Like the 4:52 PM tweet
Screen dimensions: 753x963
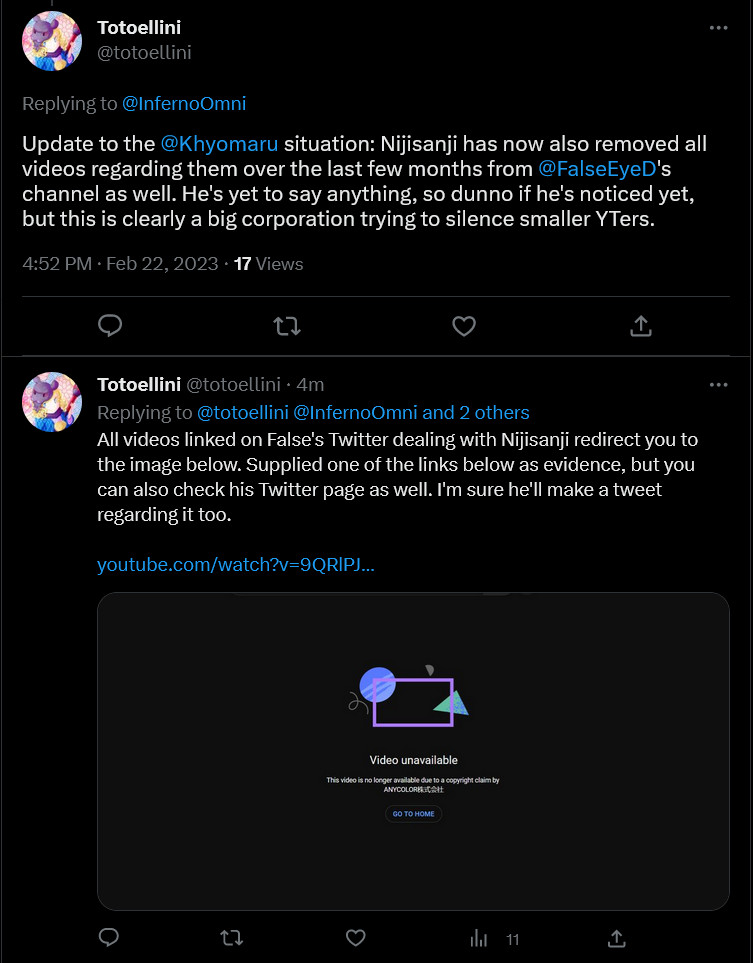pos(463,326)
